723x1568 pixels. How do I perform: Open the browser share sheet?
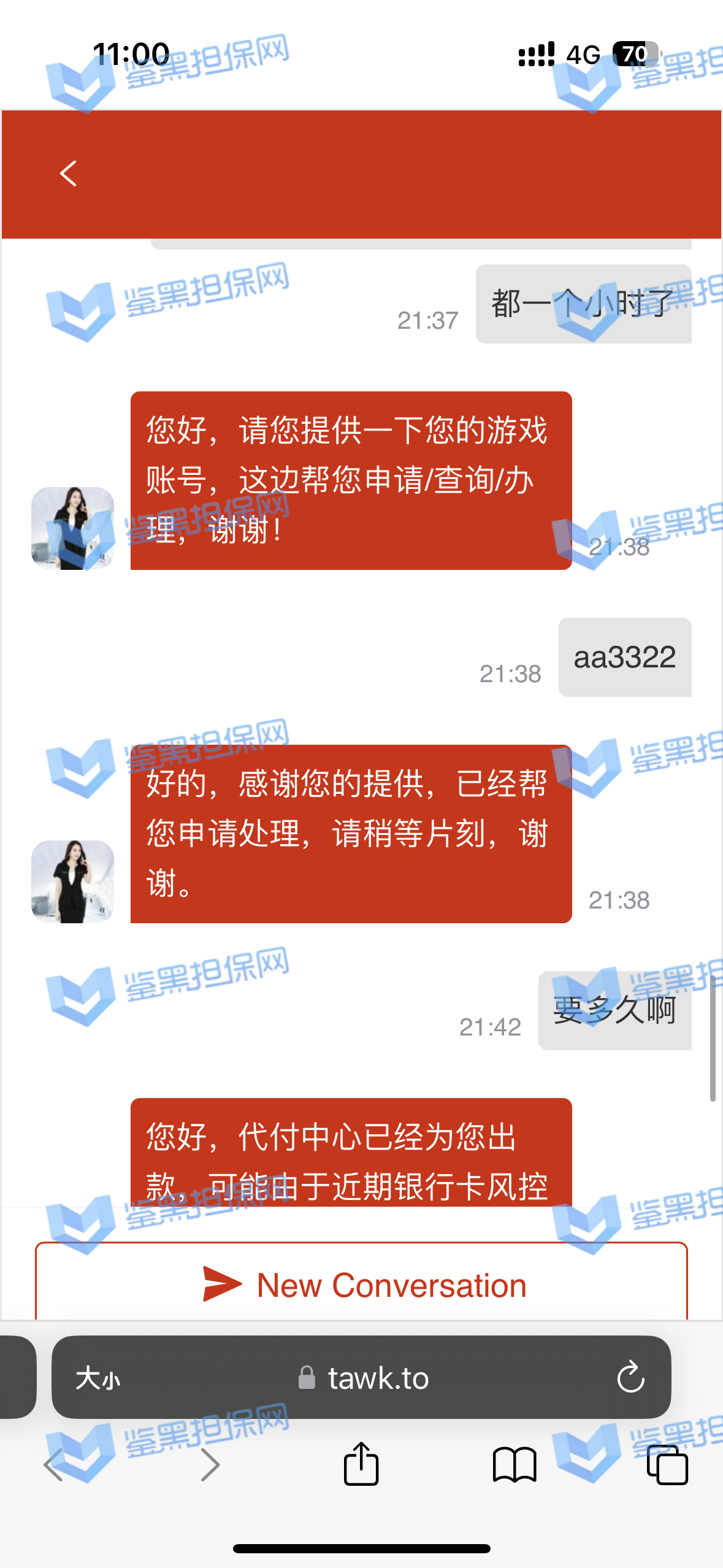(361, 1465)
